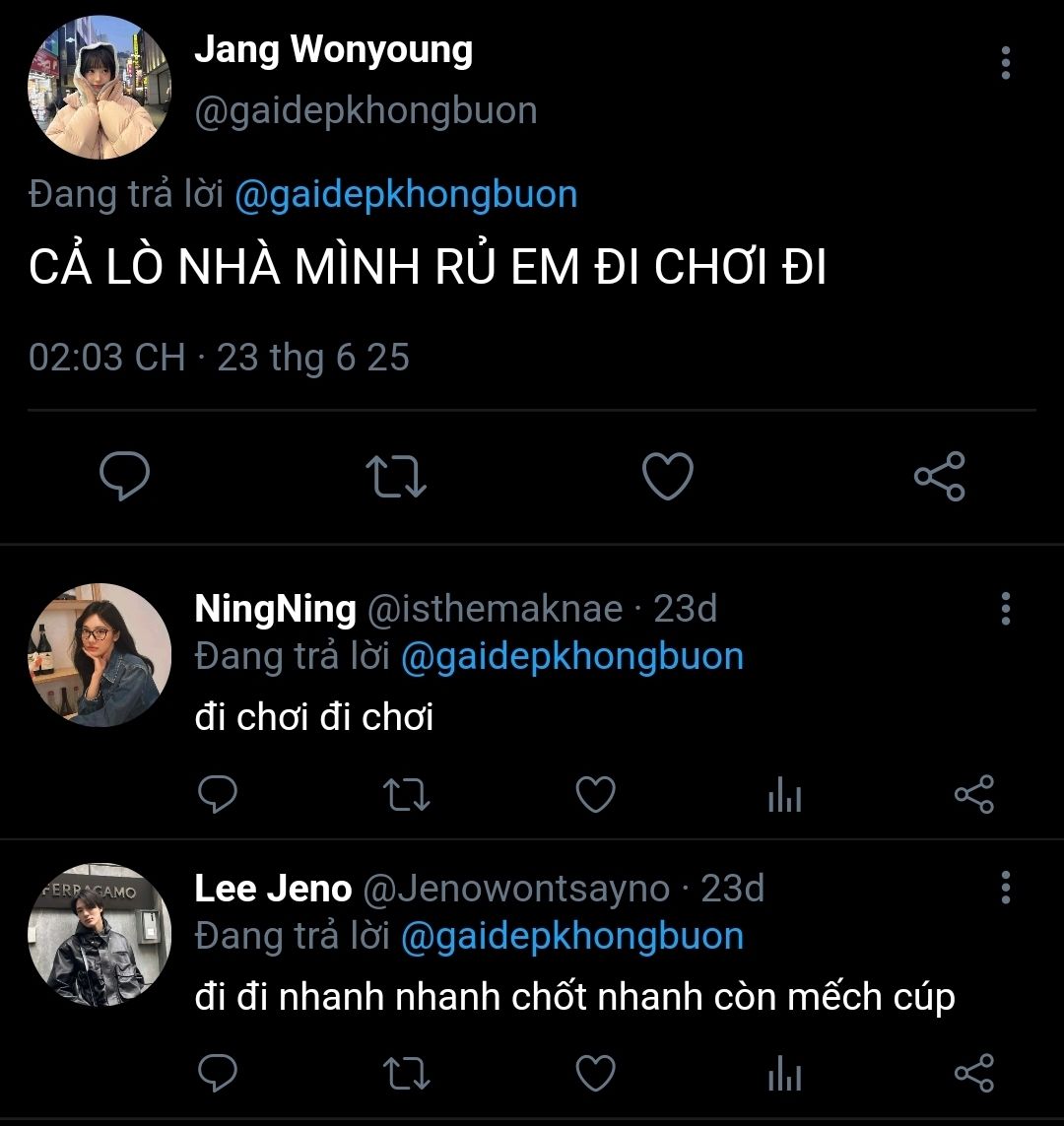This screenshot has height=1126, width=1064.
Task: View NingNing's profile avatar
Action: tap(100, 655)
